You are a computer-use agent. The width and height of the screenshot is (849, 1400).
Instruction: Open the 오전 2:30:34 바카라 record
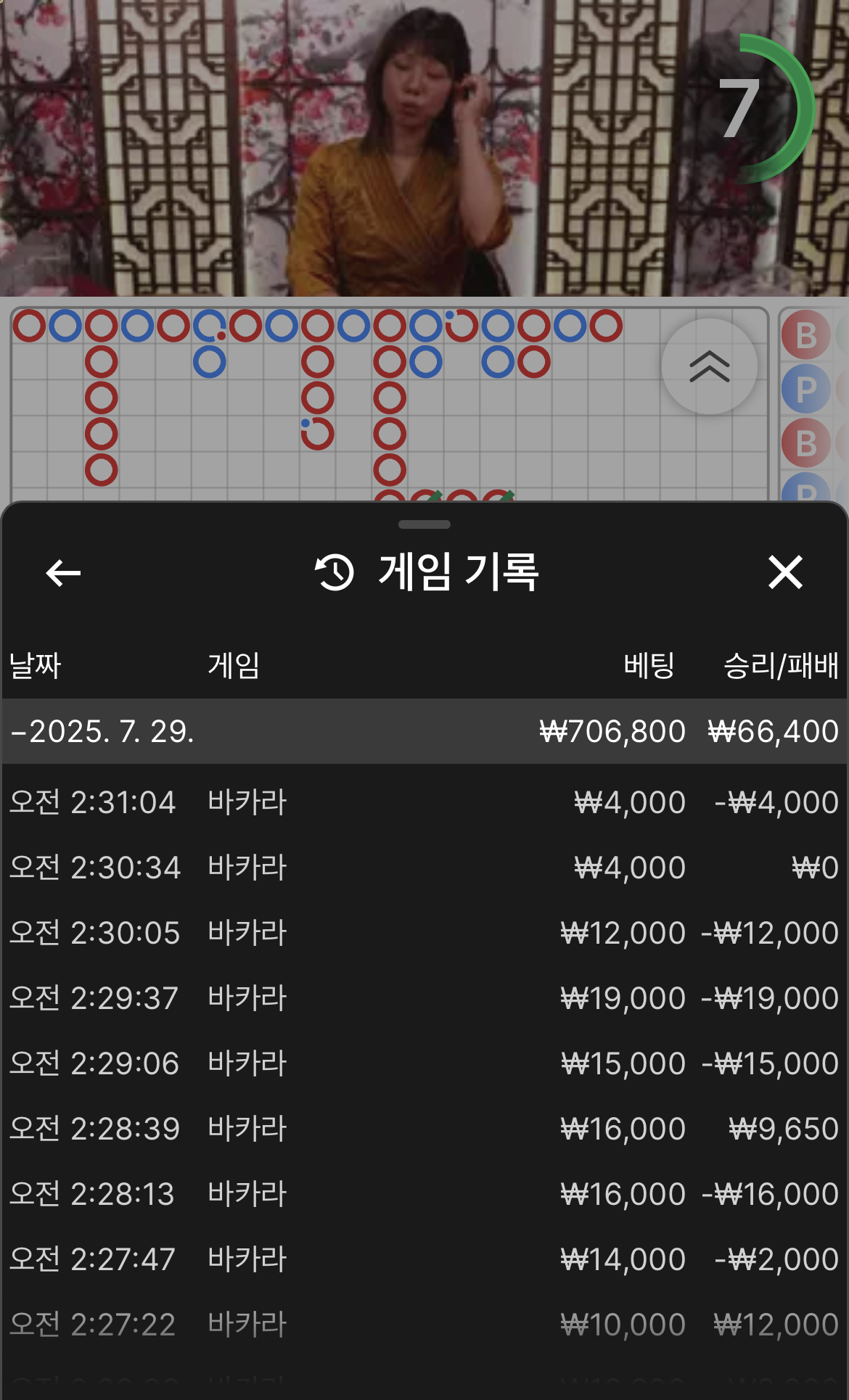424,868
